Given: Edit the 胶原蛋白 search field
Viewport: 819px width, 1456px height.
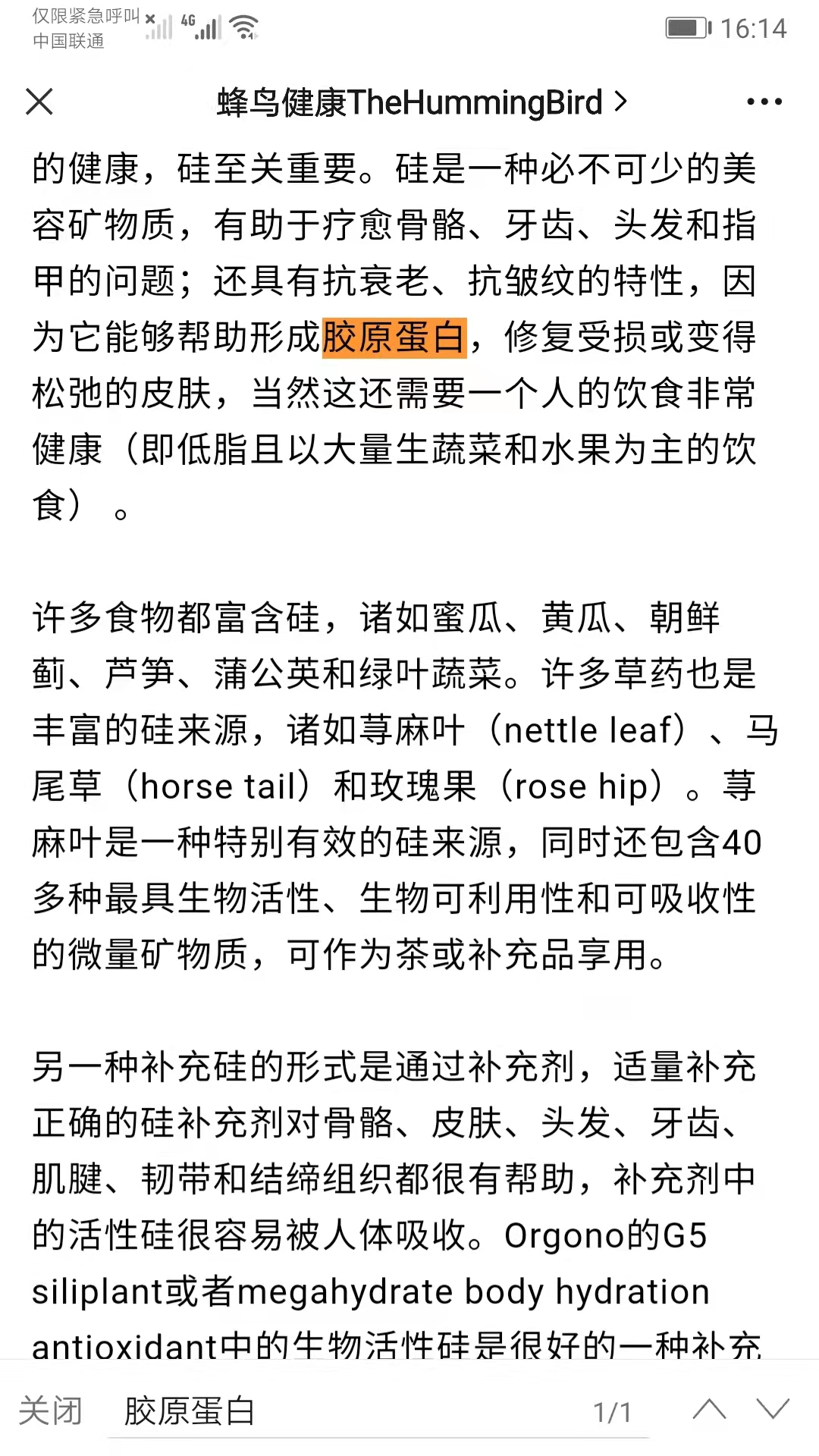Looking at the screenshot, I should [x=378, y=1412].
